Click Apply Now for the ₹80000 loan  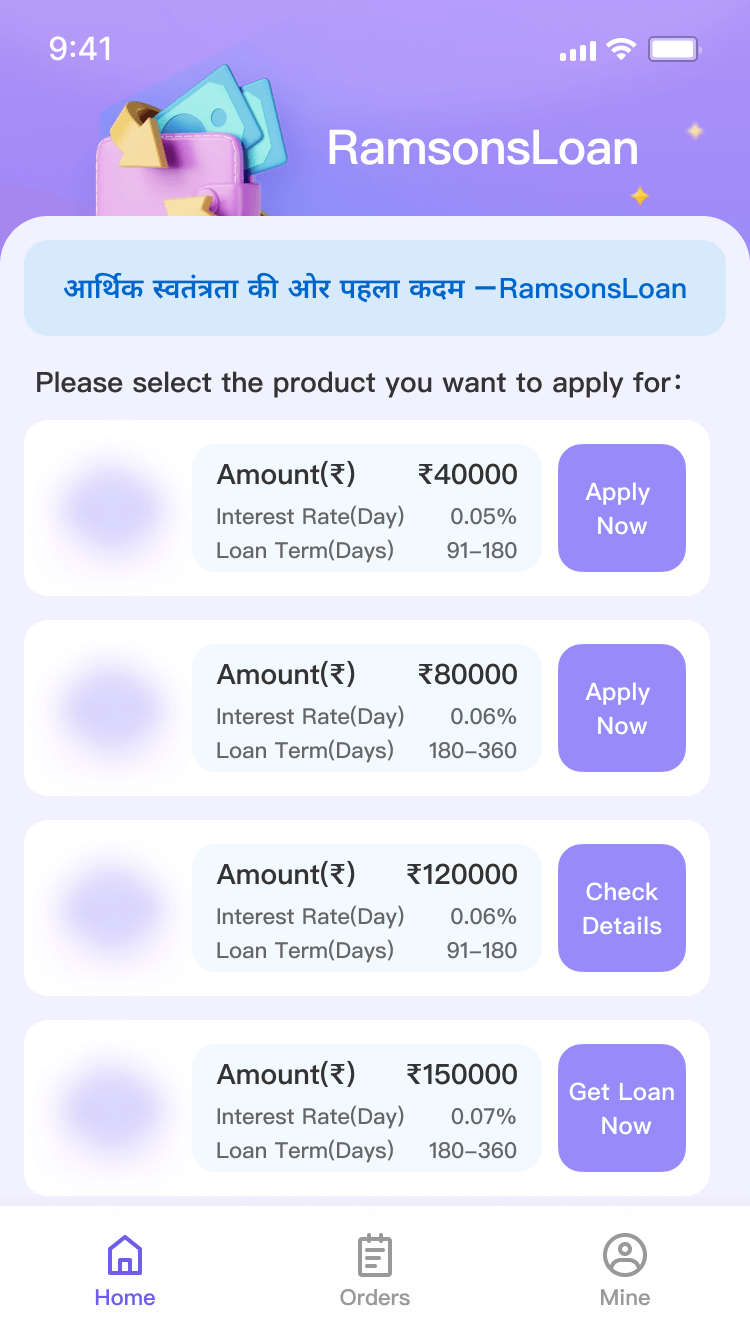pos(621,707)
